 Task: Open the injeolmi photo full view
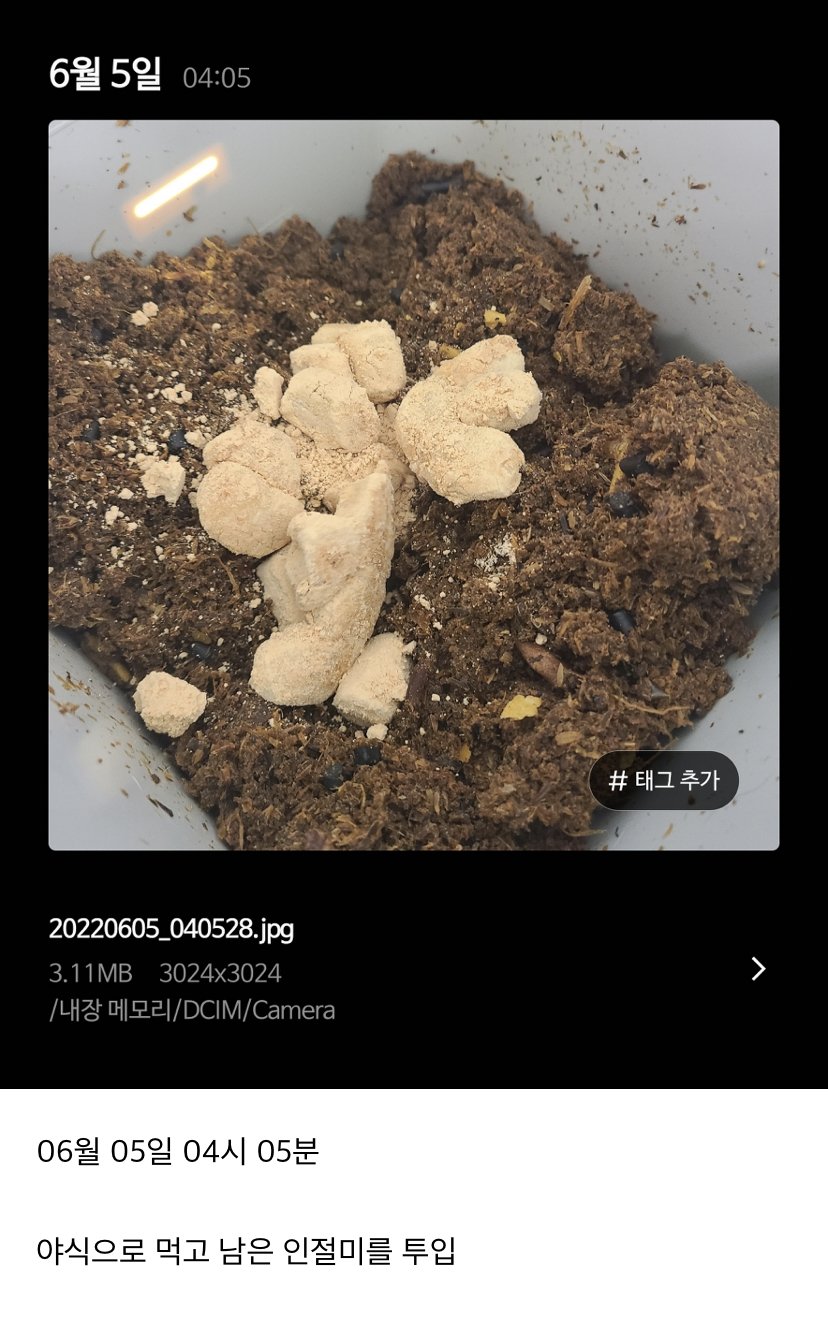click(414, 485)
